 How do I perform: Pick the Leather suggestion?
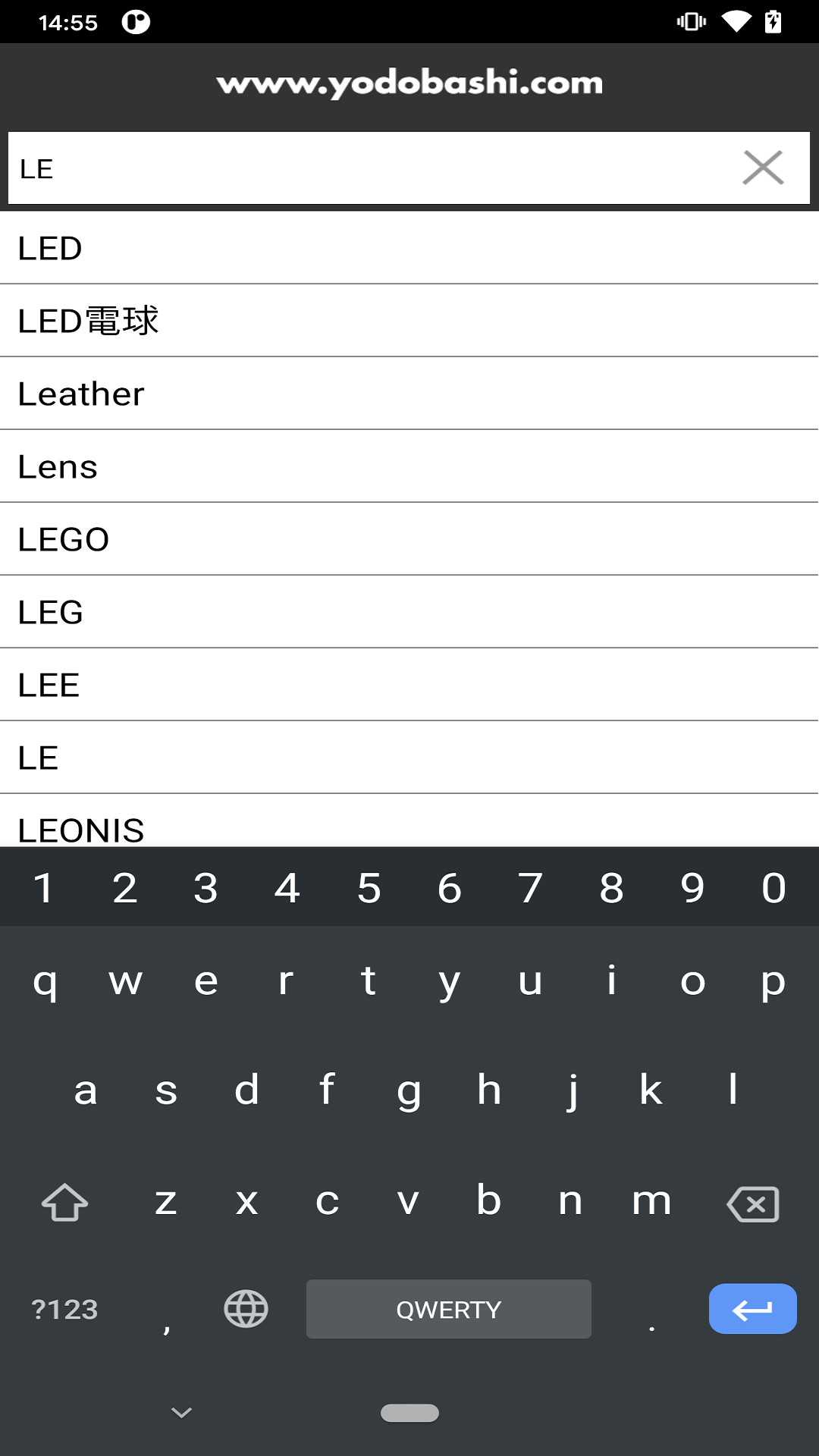pyautogui.click(x=409, y=394)
